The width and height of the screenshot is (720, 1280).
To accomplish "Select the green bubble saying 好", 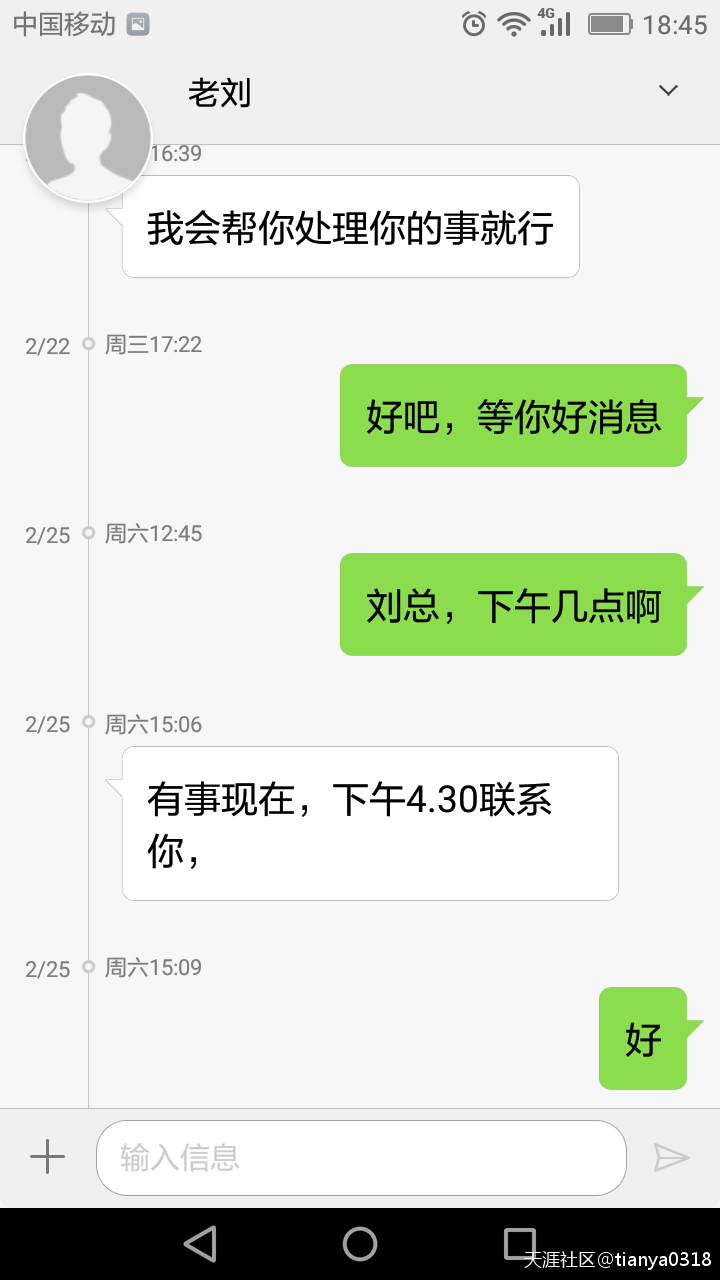I will point(643,1039).
